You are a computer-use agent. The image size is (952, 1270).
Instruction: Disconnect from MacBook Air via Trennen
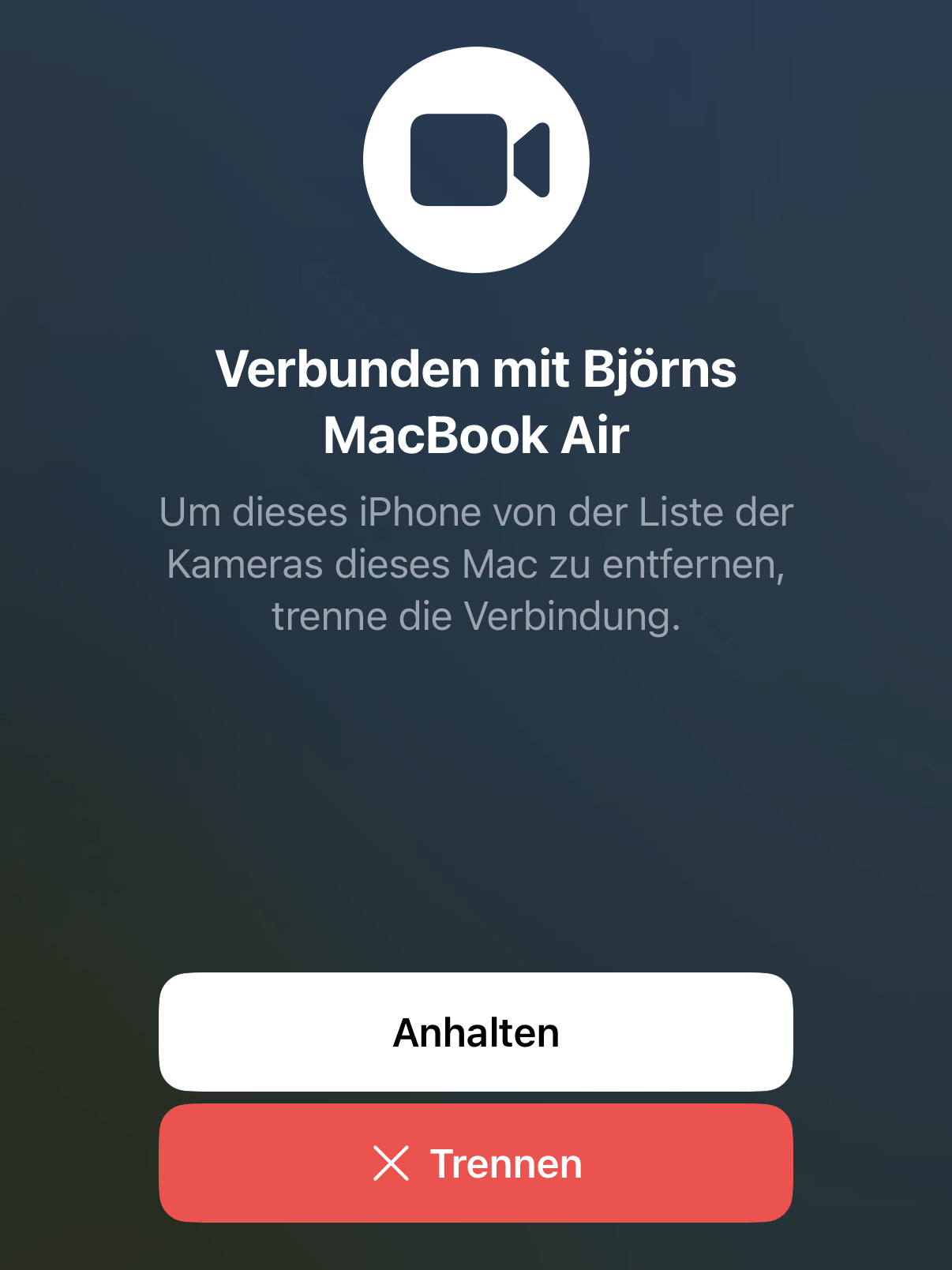click(x=476, y=1163)
